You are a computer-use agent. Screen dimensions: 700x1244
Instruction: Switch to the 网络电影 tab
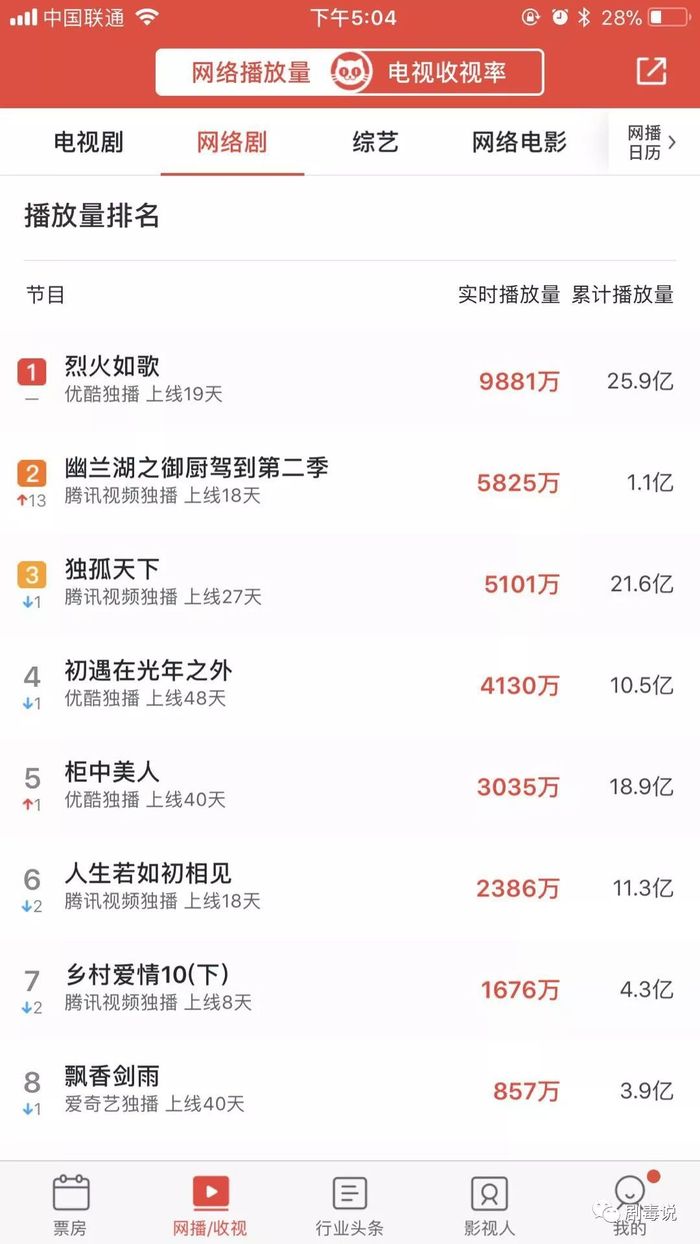click(519, 142)
